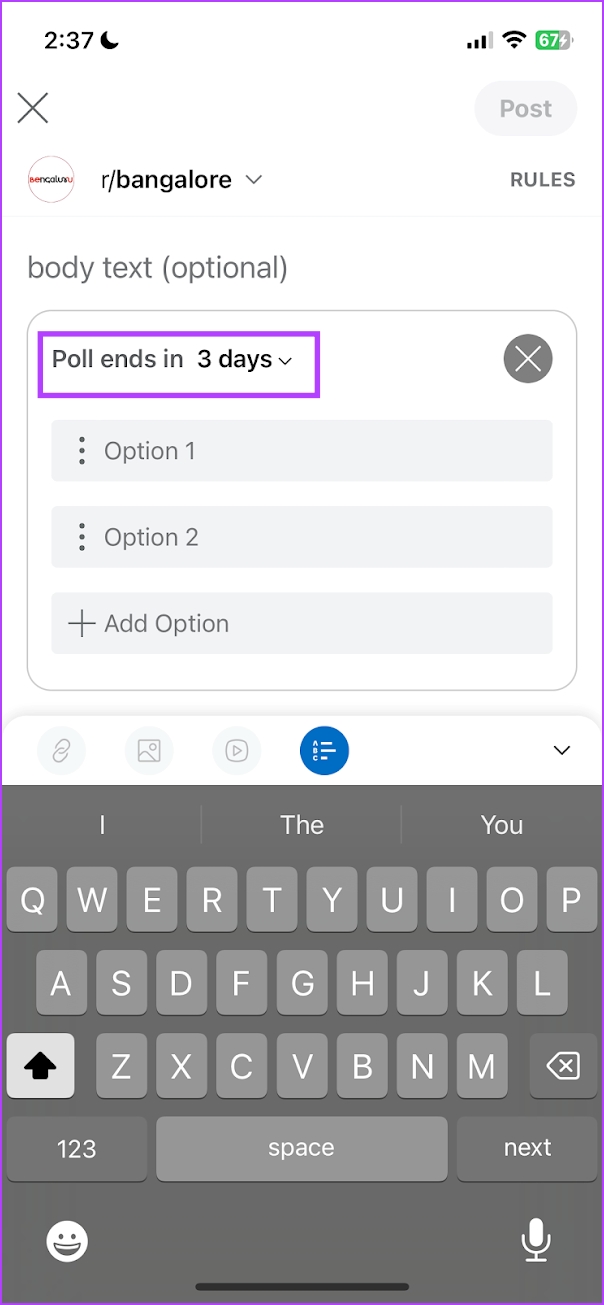This screenshot has width=604, height=1305.
Task: Attach a link using the link icon
Action: point(61,751)
